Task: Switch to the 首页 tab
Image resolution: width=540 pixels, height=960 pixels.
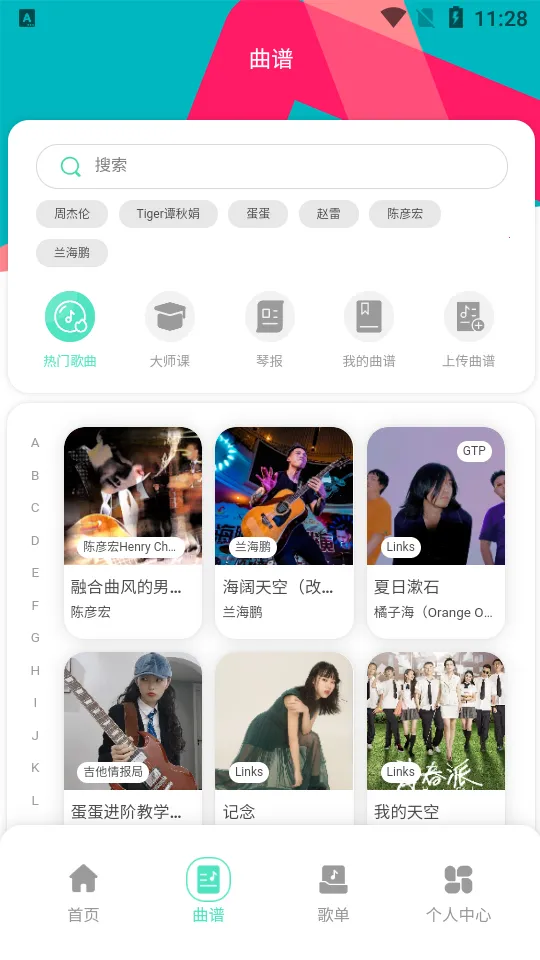Action: click(83, 893)
